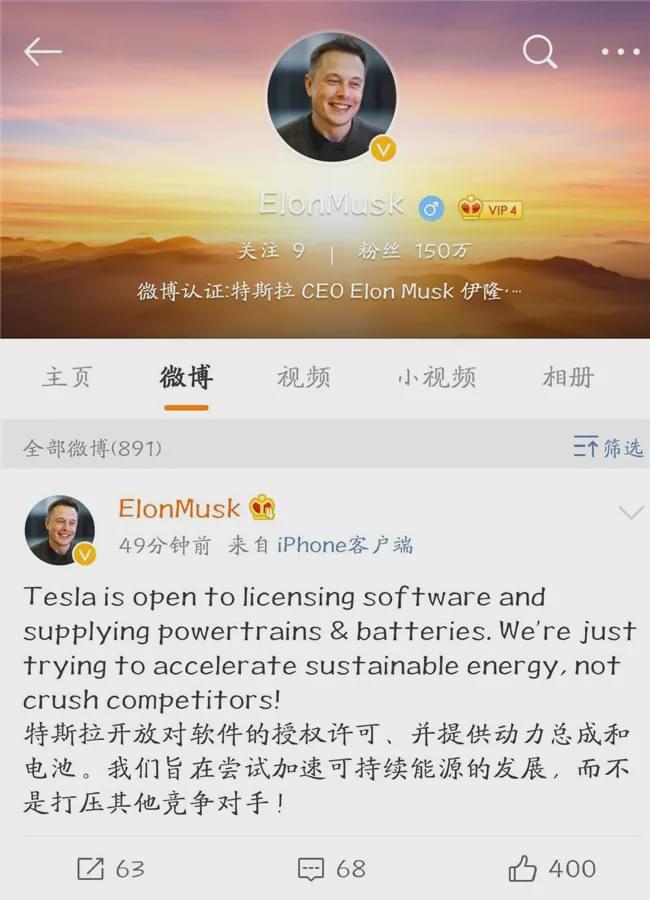
Task: Switch to the 视频 tab
Action: pyautogui.click(x=303, y=377)
